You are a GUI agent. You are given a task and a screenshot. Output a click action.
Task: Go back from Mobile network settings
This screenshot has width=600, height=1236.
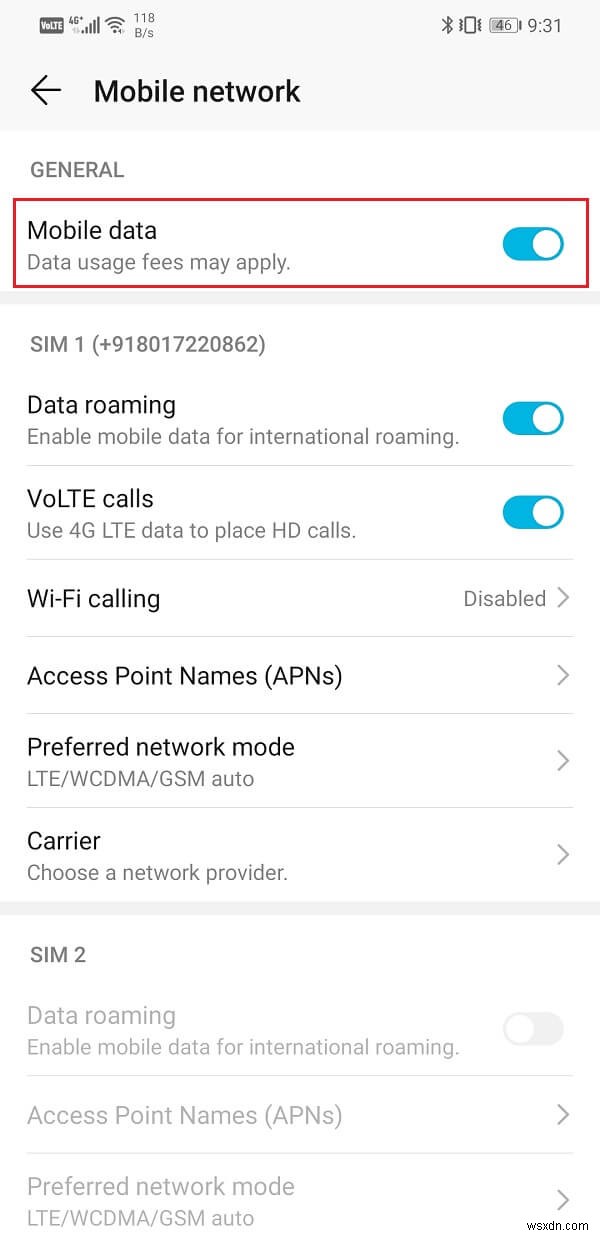46,91
